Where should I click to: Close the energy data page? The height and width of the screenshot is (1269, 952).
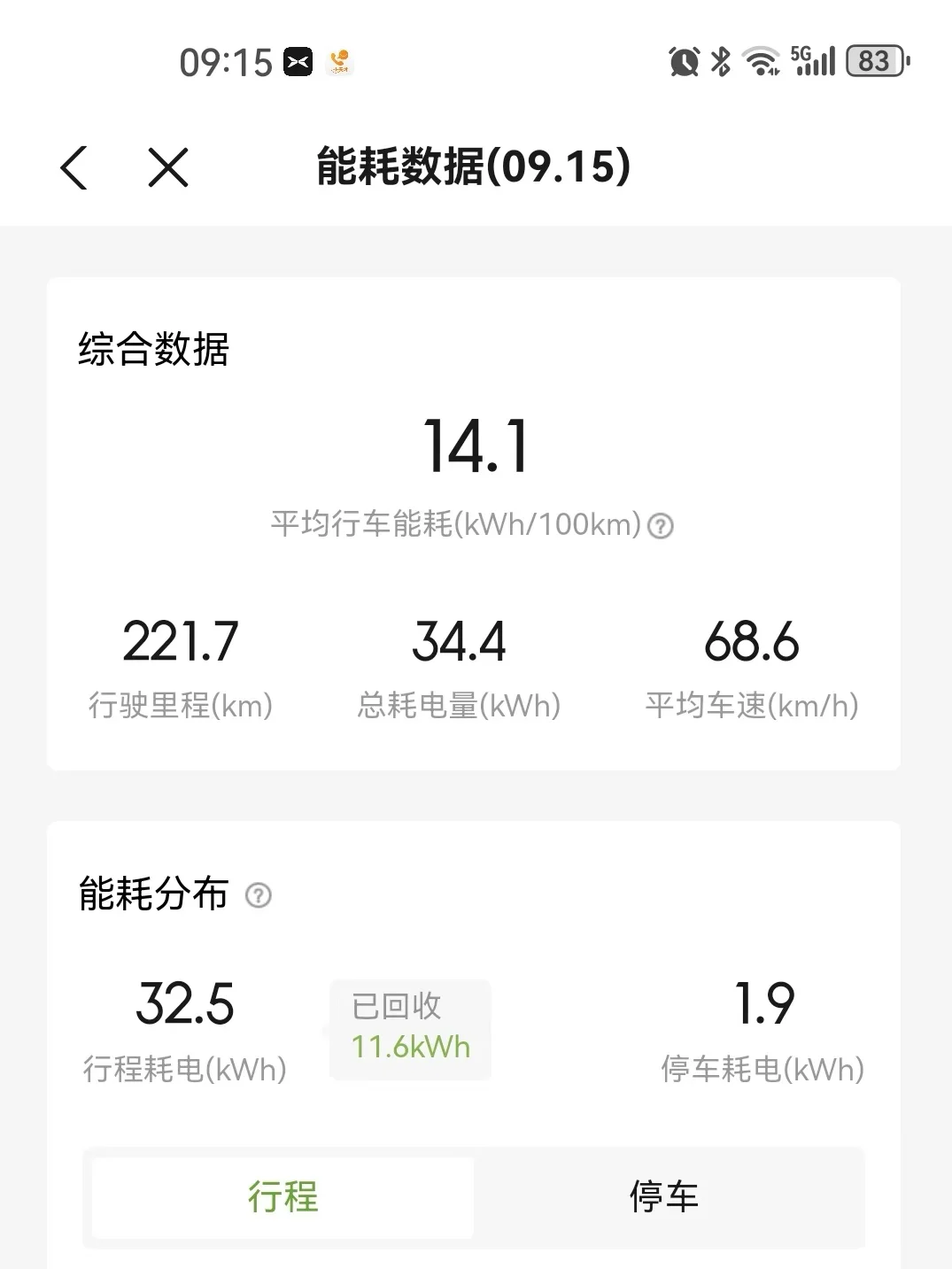tap(168, 167)
